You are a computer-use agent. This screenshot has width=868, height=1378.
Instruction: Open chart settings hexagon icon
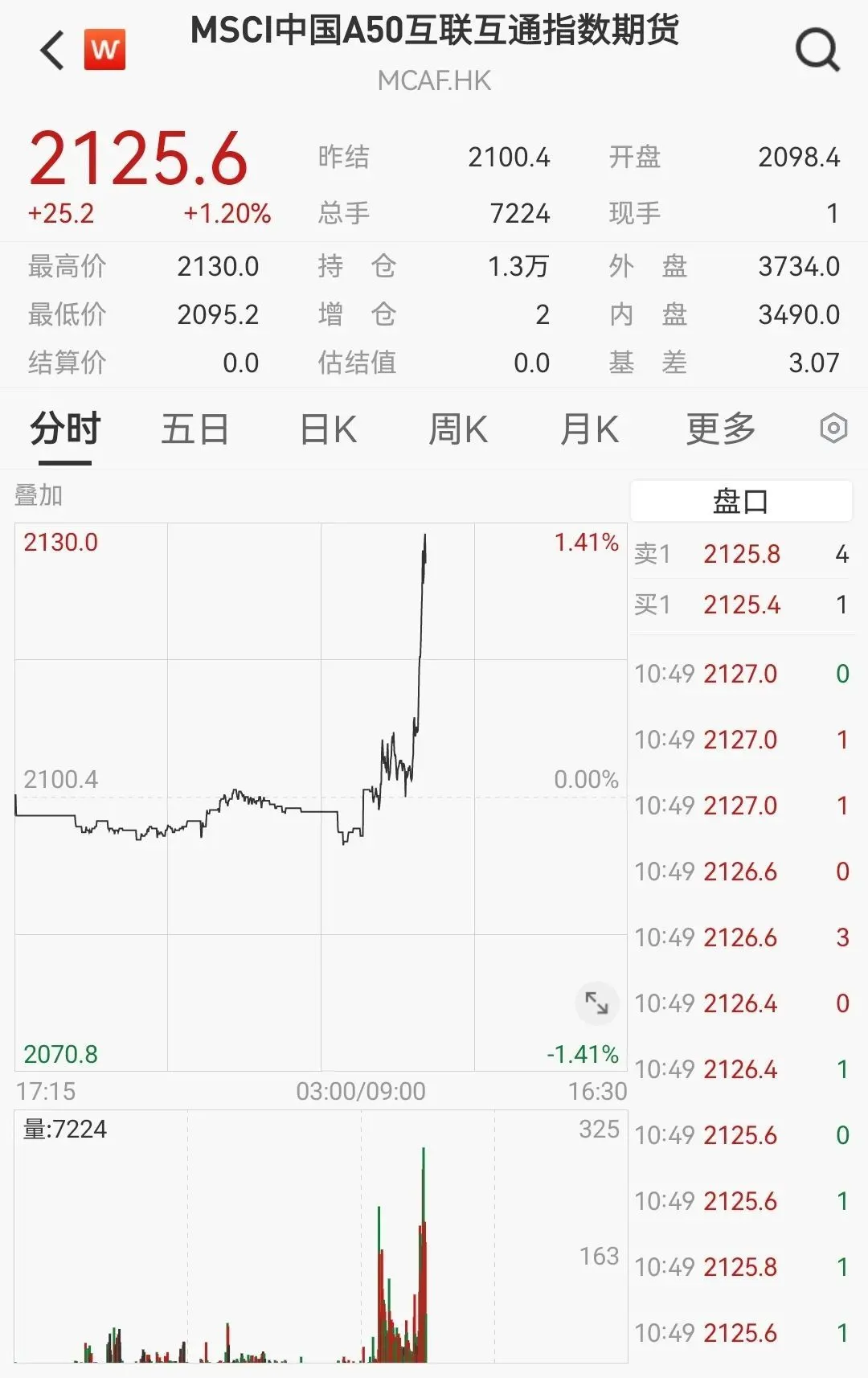tap(833, 429)
